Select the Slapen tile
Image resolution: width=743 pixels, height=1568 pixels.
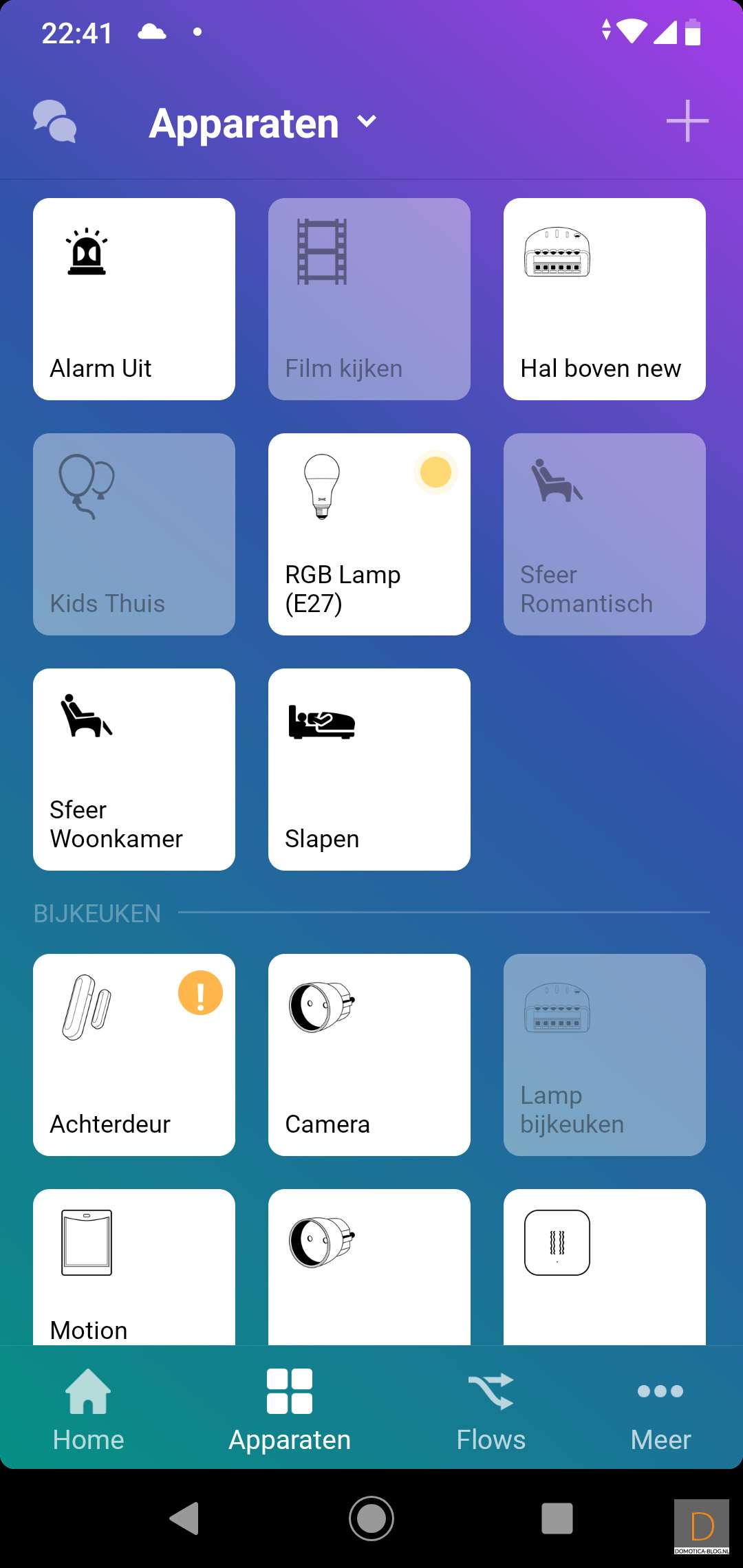coord(369,770)
